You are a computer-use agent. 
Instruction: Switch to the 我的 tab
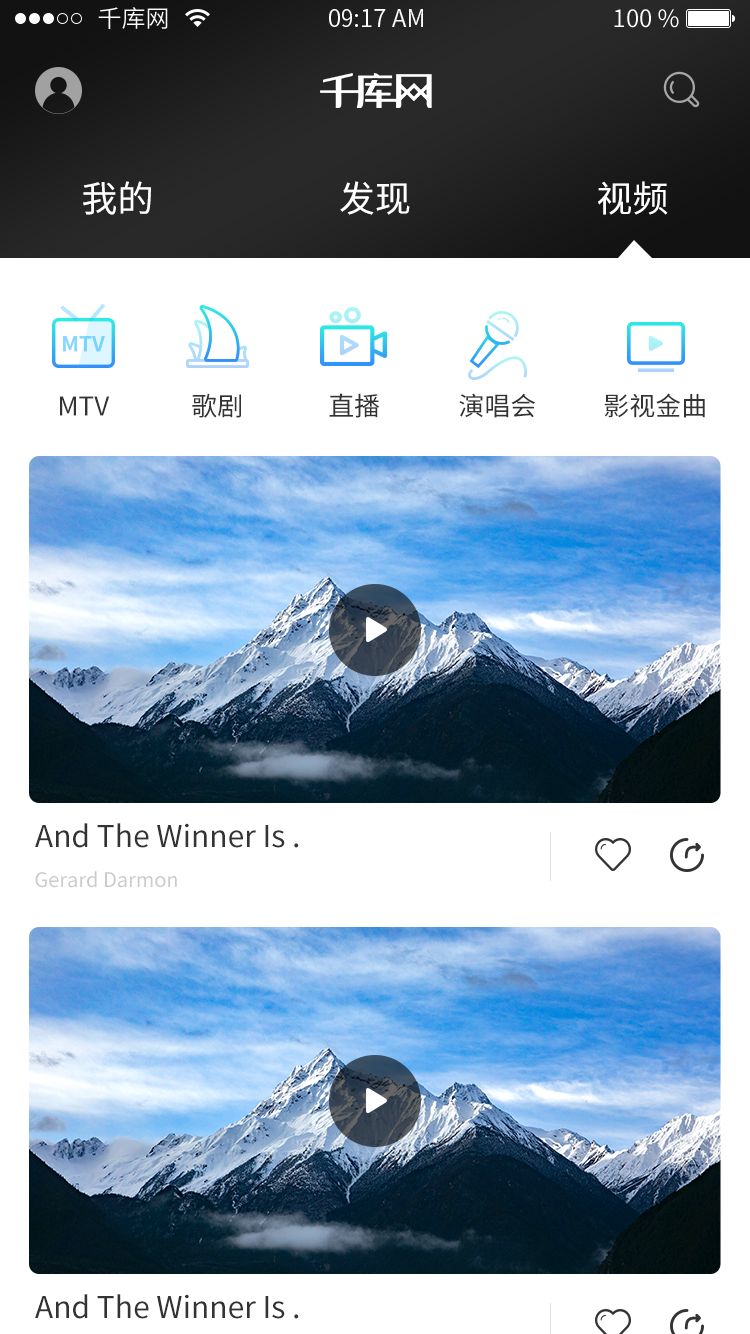pos(117,199)
